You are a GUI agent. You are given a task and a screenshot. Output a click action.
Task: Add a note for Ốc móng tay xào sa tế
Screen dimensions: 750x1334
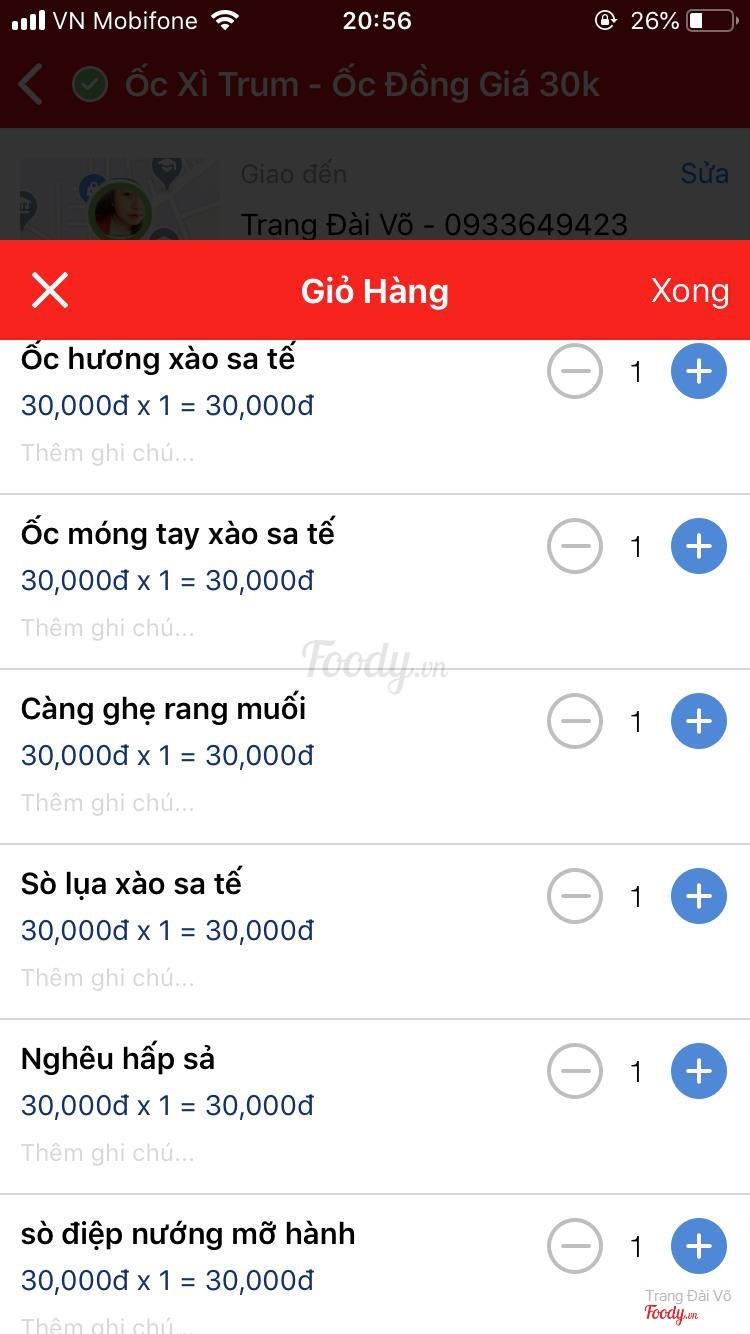pyautogui.click(x=108, y=628)
